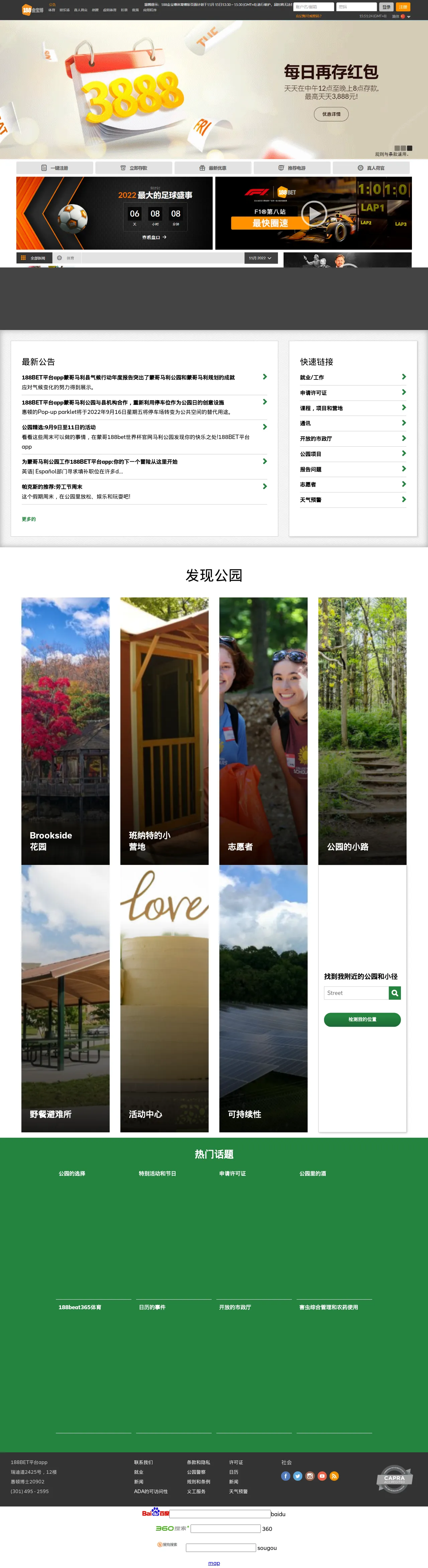Viewport: 428px width, 1568px height.
Task: Tap 检测我的位置 button
Action: tap(362, 1020)
